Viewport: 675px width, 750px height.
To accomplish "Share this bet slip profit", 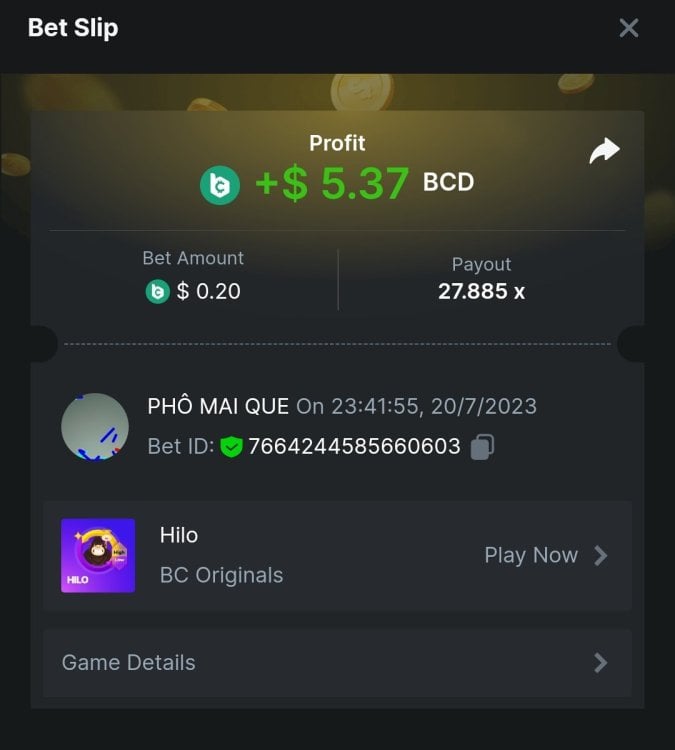I will point(604,151).
